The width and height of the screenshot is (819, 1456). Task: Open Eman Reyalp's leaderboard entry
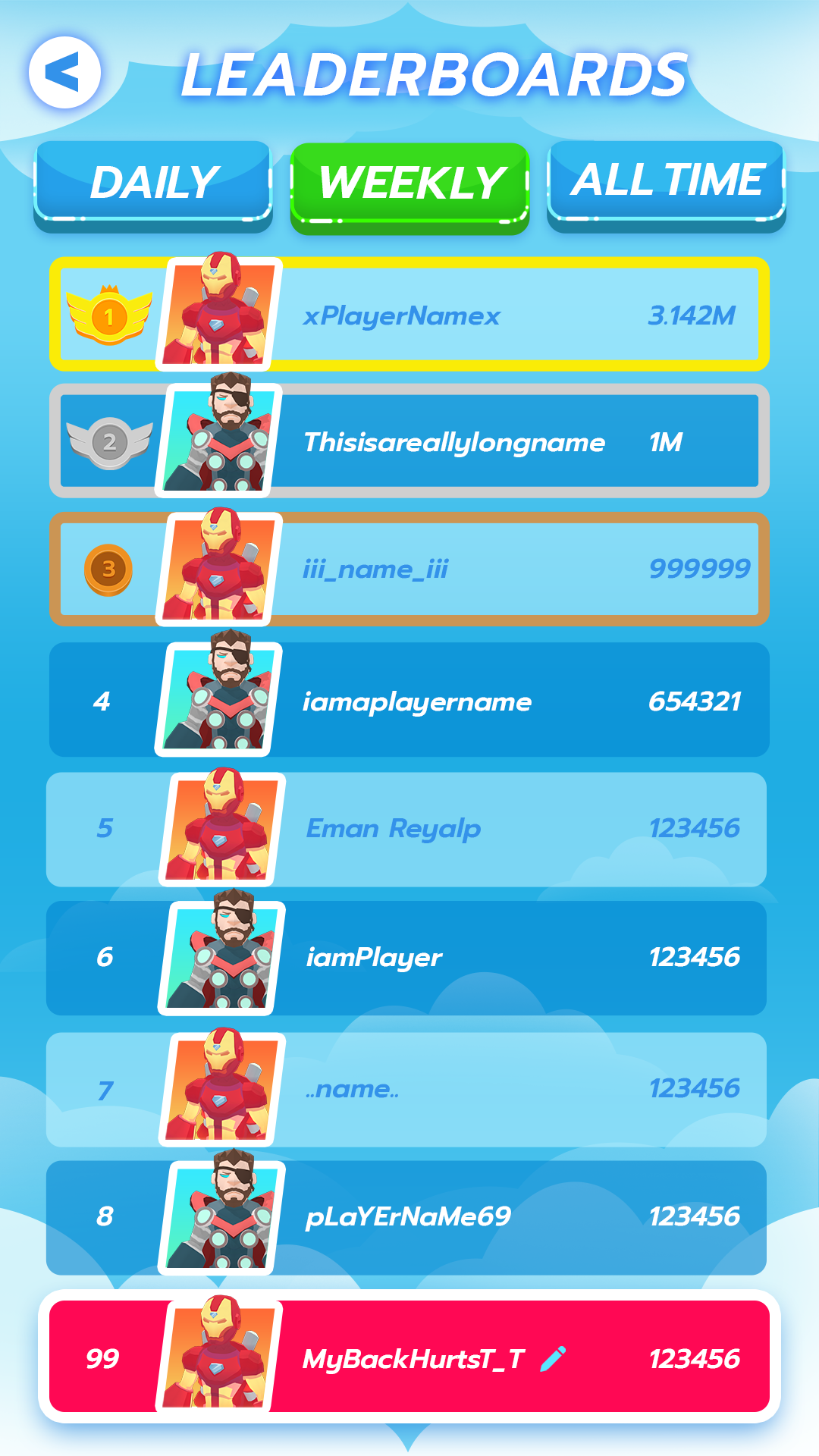[409, 829]
